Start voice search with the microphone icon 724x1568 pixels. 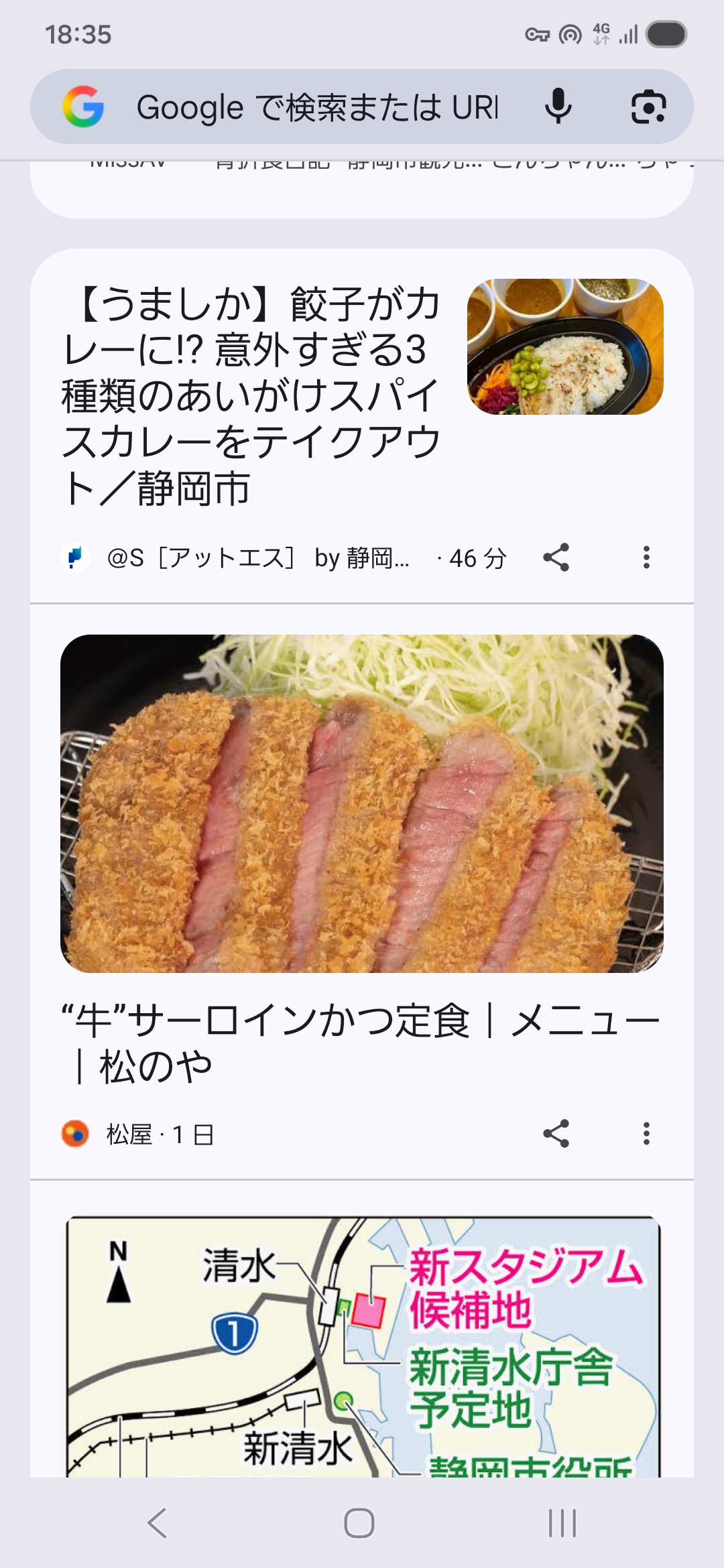click(x=558, y=107)
